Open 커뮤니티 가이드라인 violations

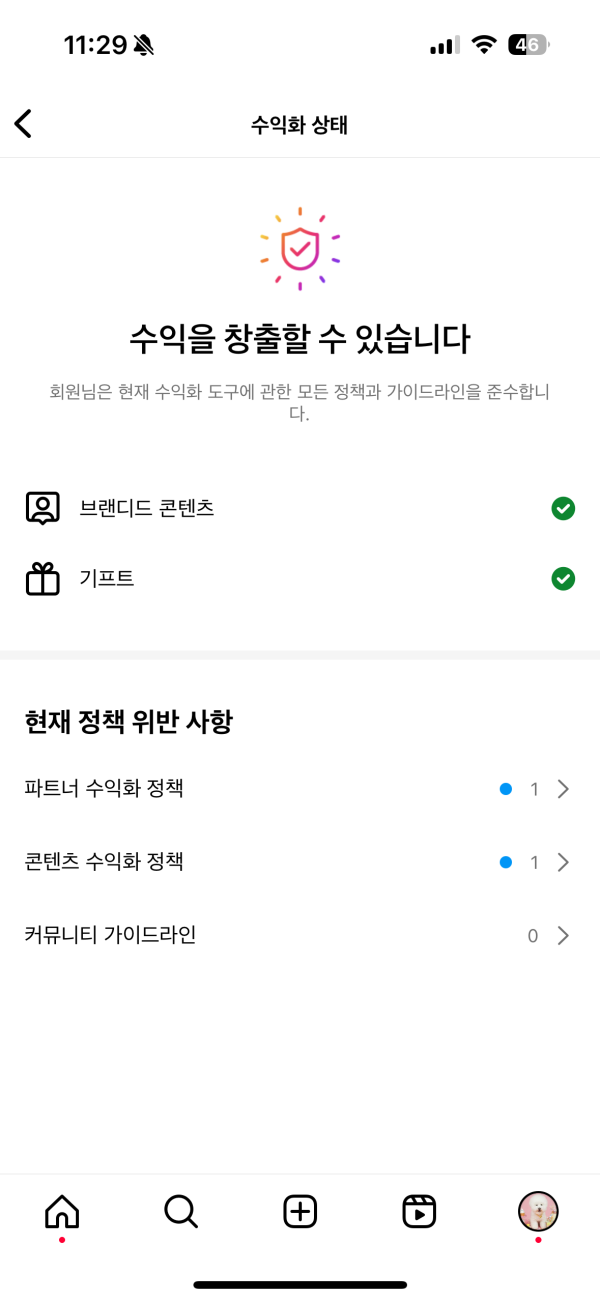[x=300, y=936]
